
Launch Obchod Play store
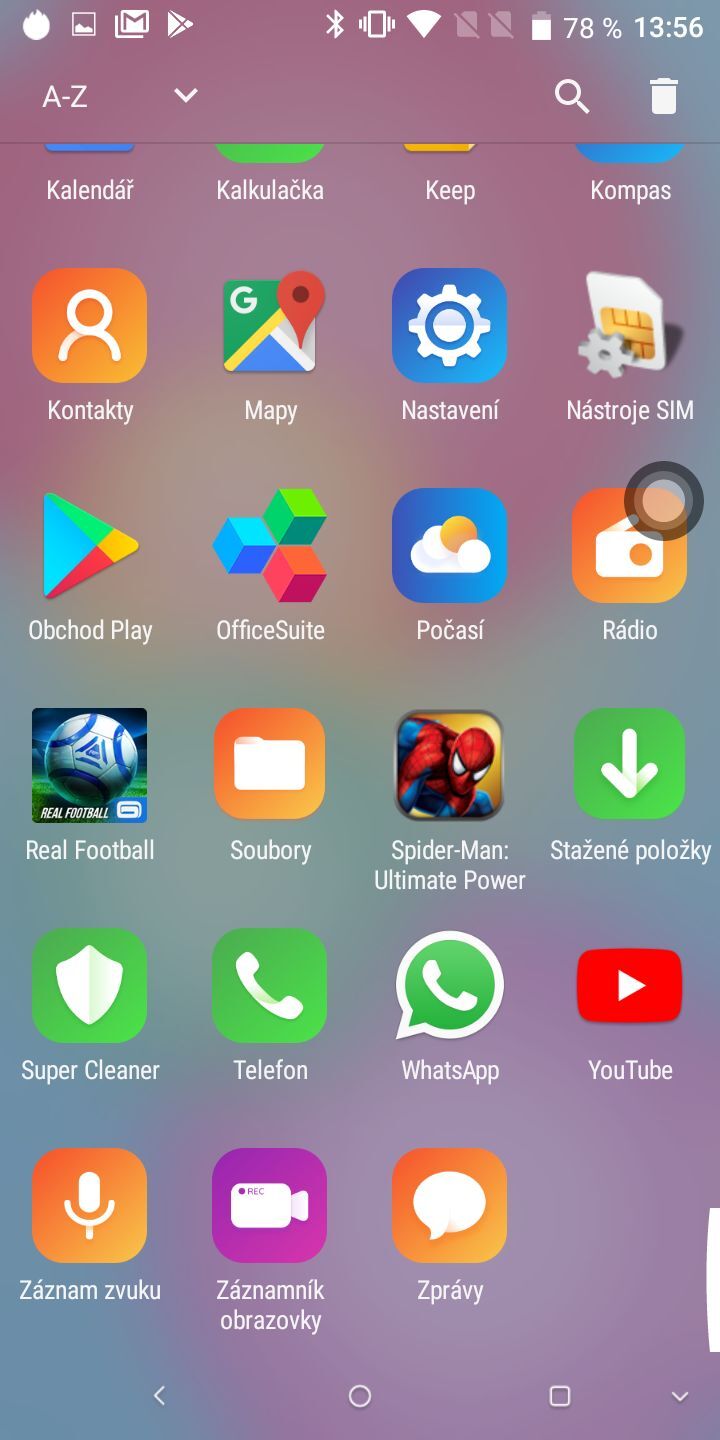pos(89,545)
